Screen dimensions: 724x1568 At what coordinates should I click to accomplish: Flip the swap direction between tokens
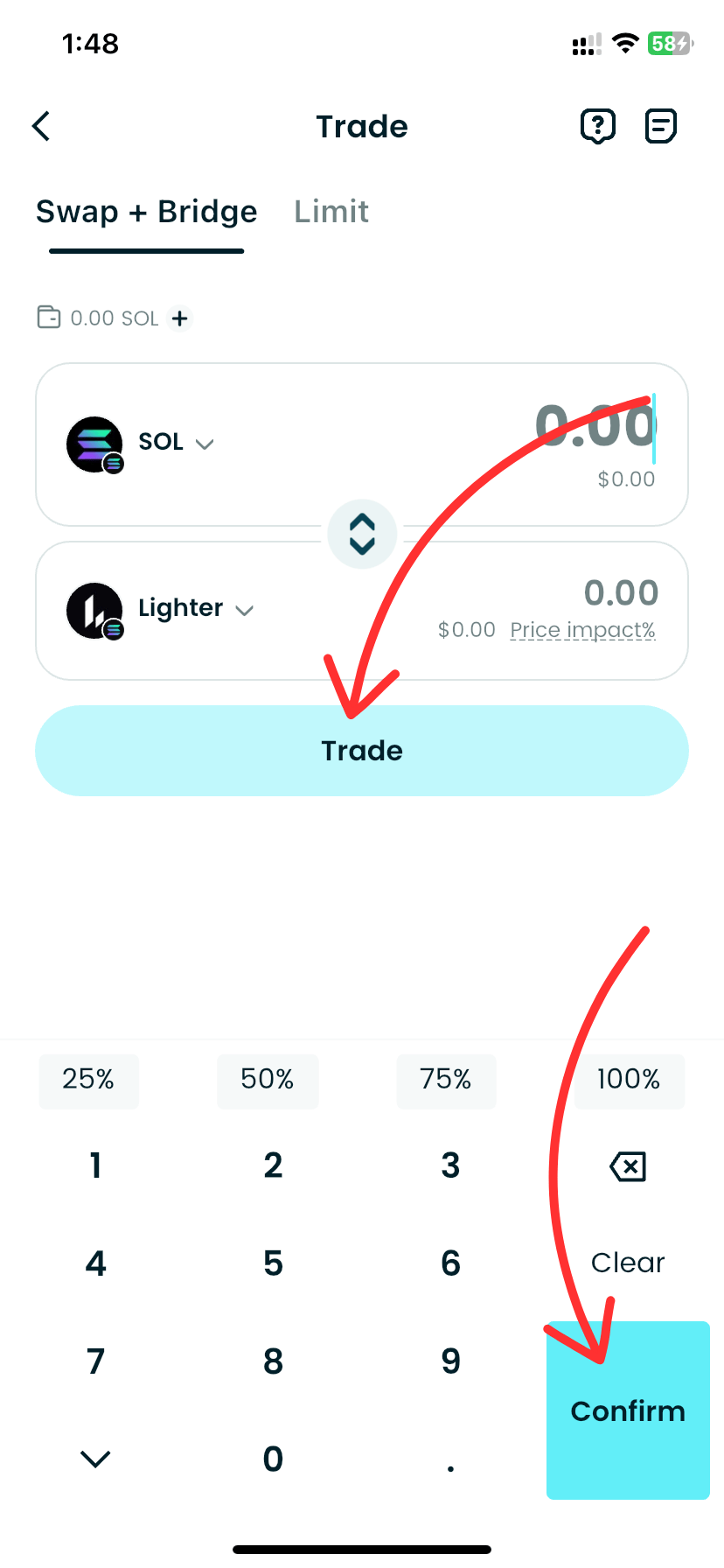362,534
